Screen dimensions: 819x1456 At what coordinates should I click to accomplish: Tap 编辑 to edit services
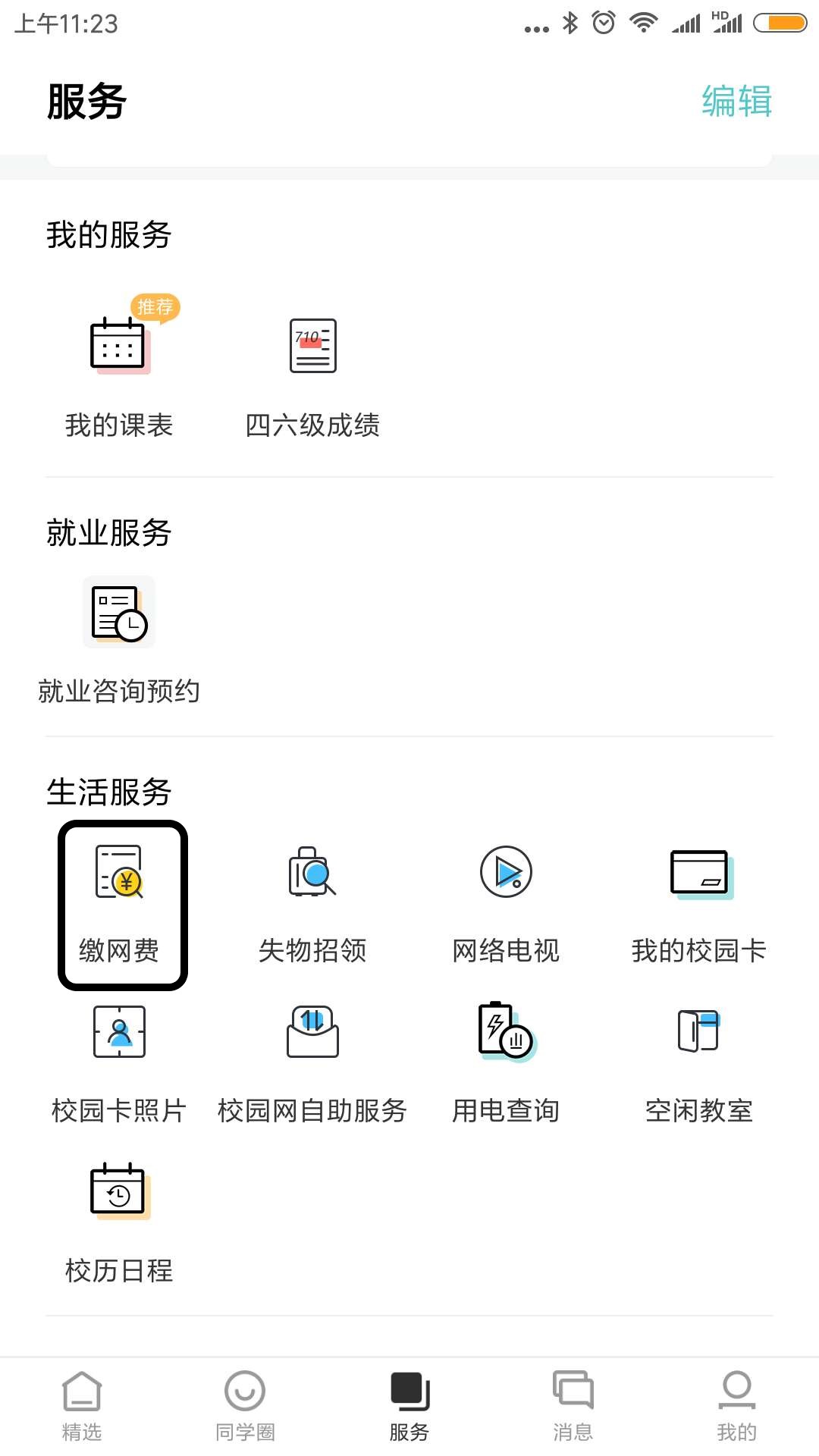(736, 101)
